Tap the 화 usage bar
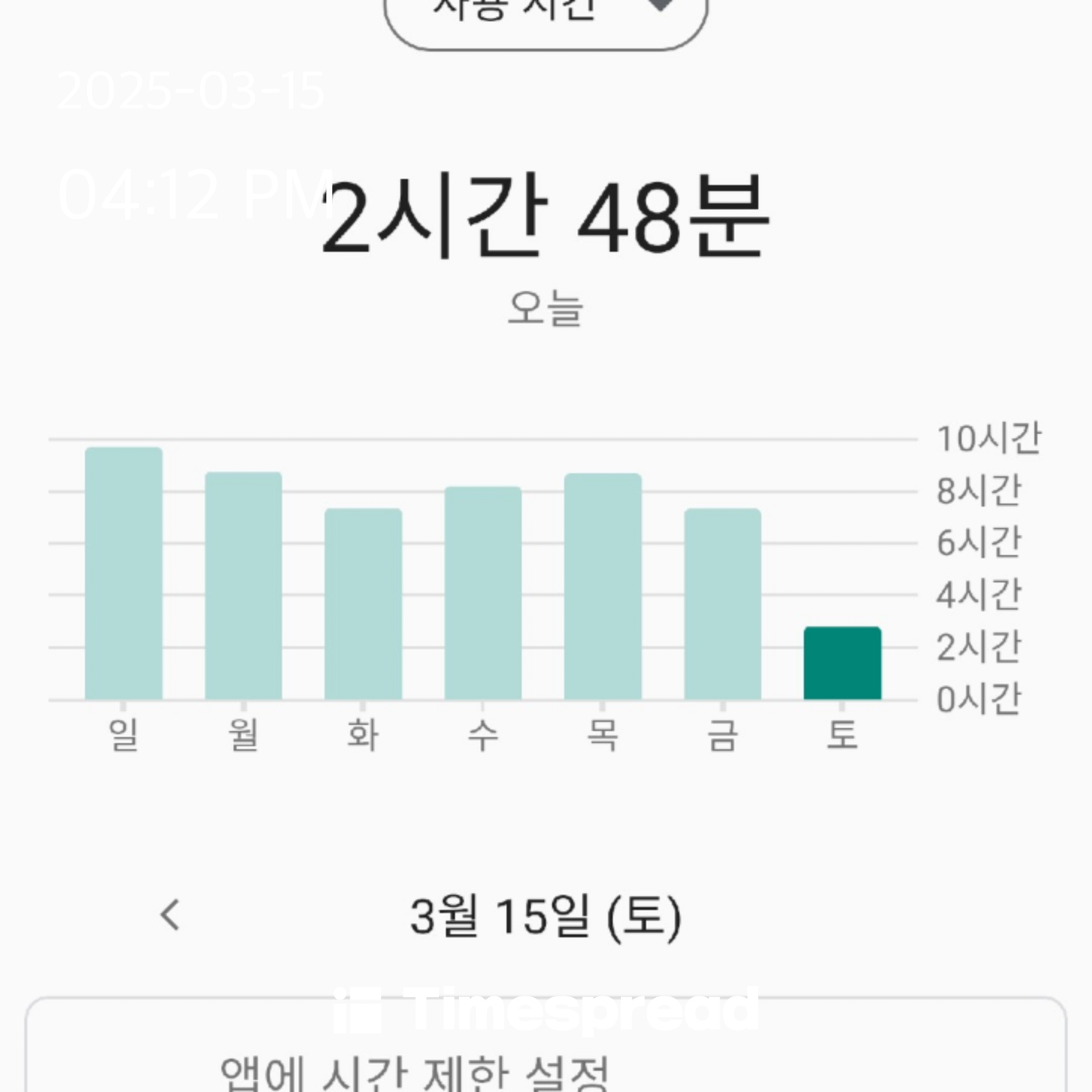Image resolution: width=1092 pixels, height=1092 pixels. click(363, 604)
